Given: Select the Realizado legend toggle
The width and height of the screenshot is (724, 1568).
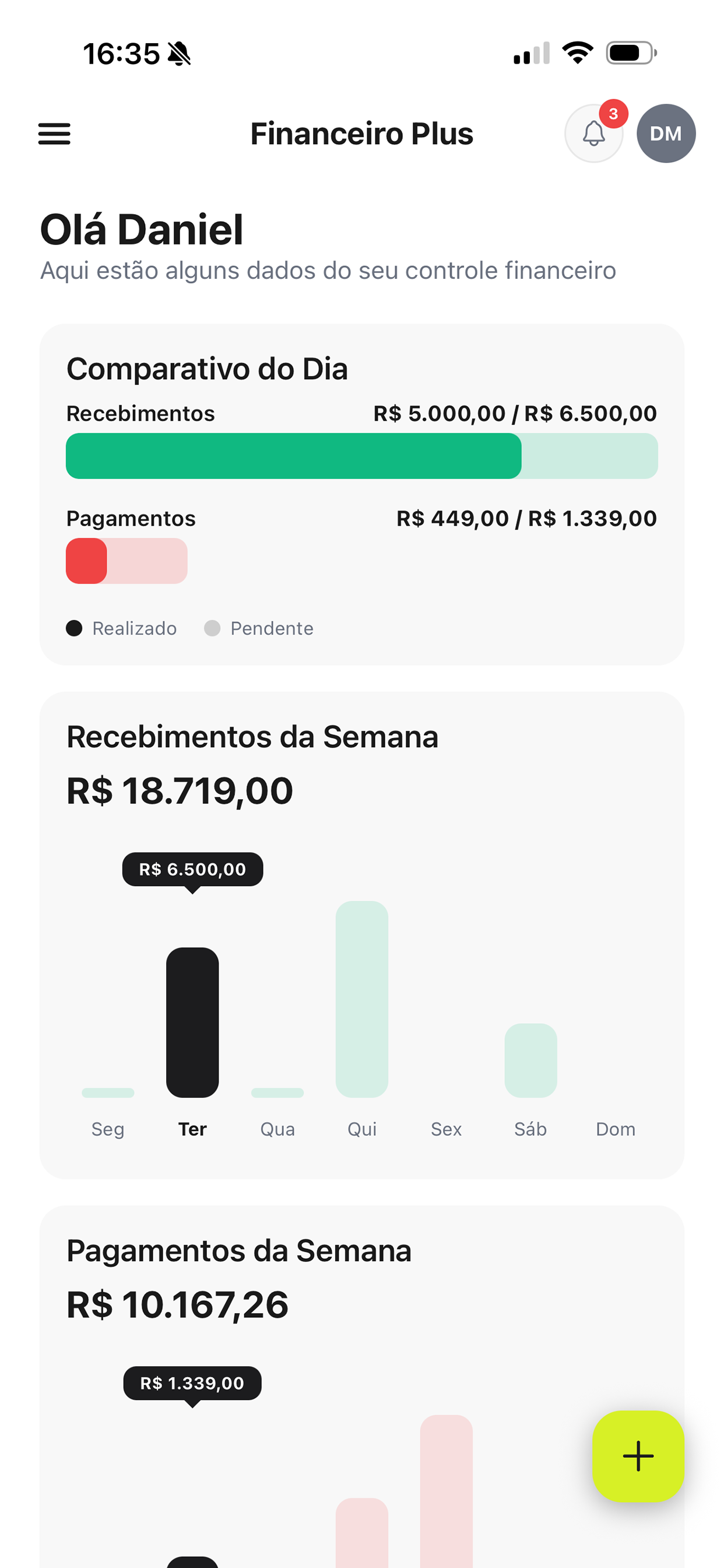Looking at the screenshot, I should click(x=122, y=628).
